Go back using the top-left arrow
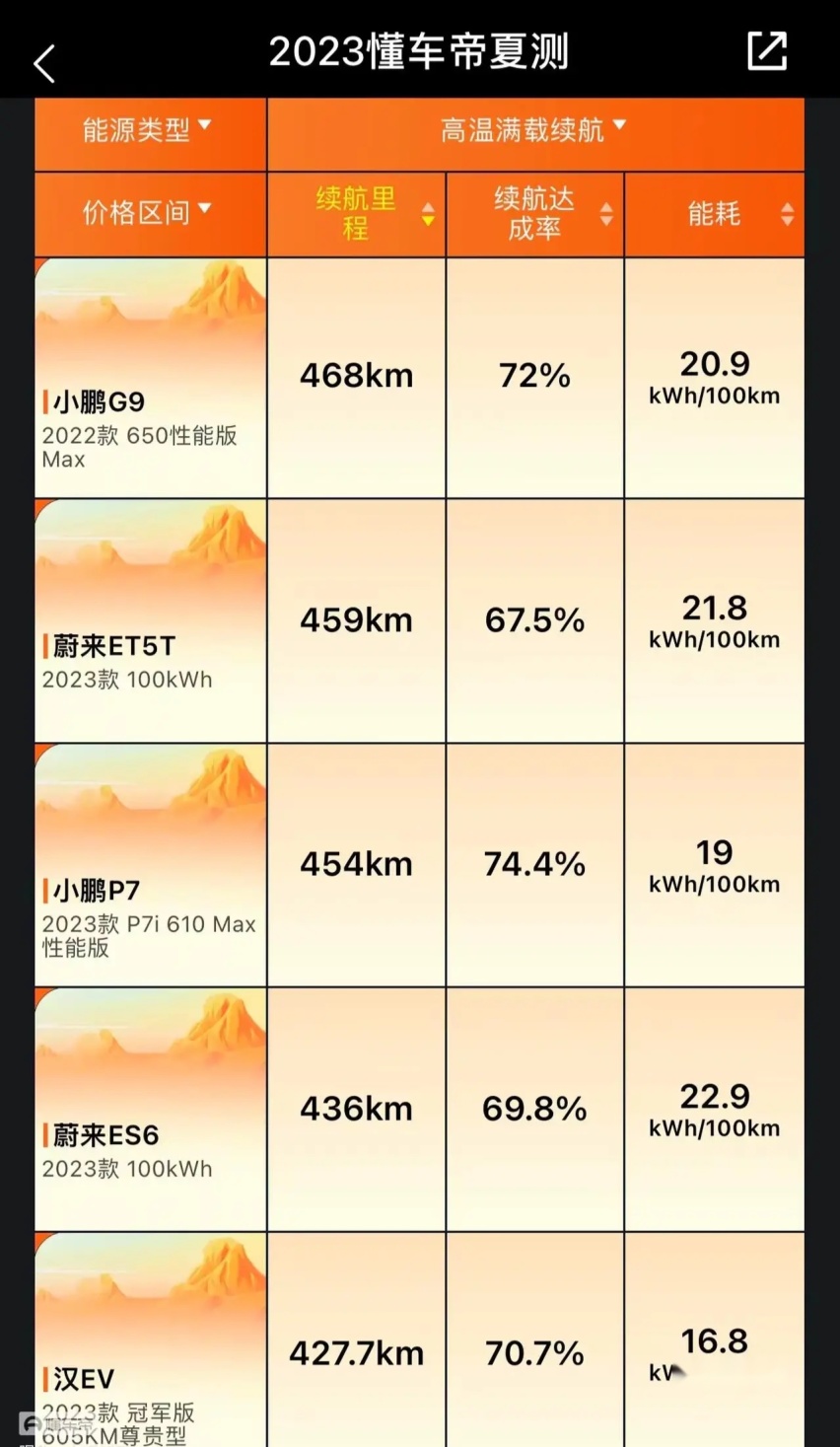Image resolution: width=840 pixels, height=1447 pixels. (x=44, y=65)
